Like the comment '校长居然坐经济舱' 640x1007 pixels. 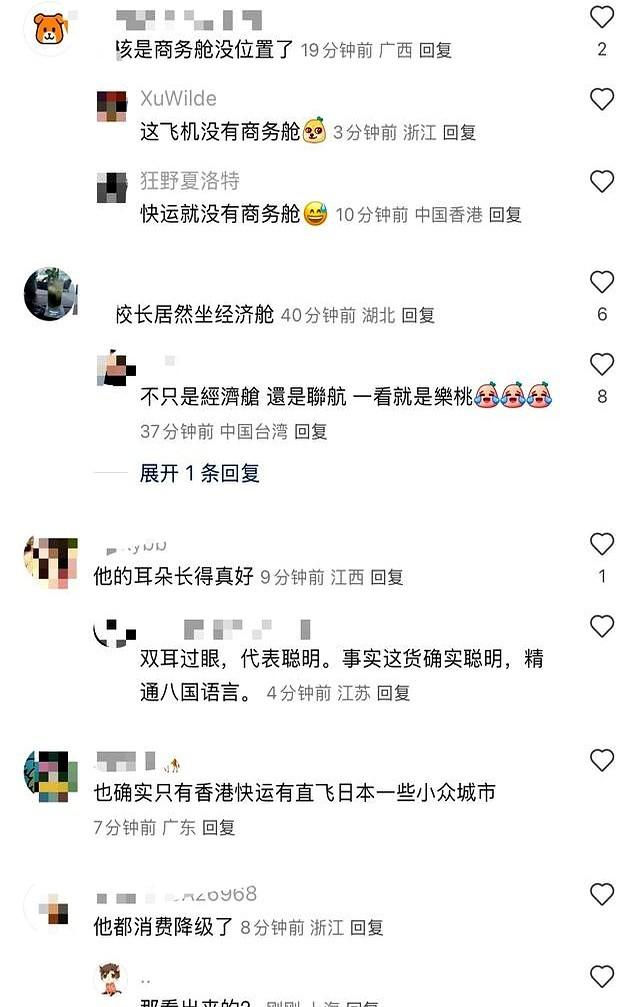pyautogui.click(x=601, y=281)
